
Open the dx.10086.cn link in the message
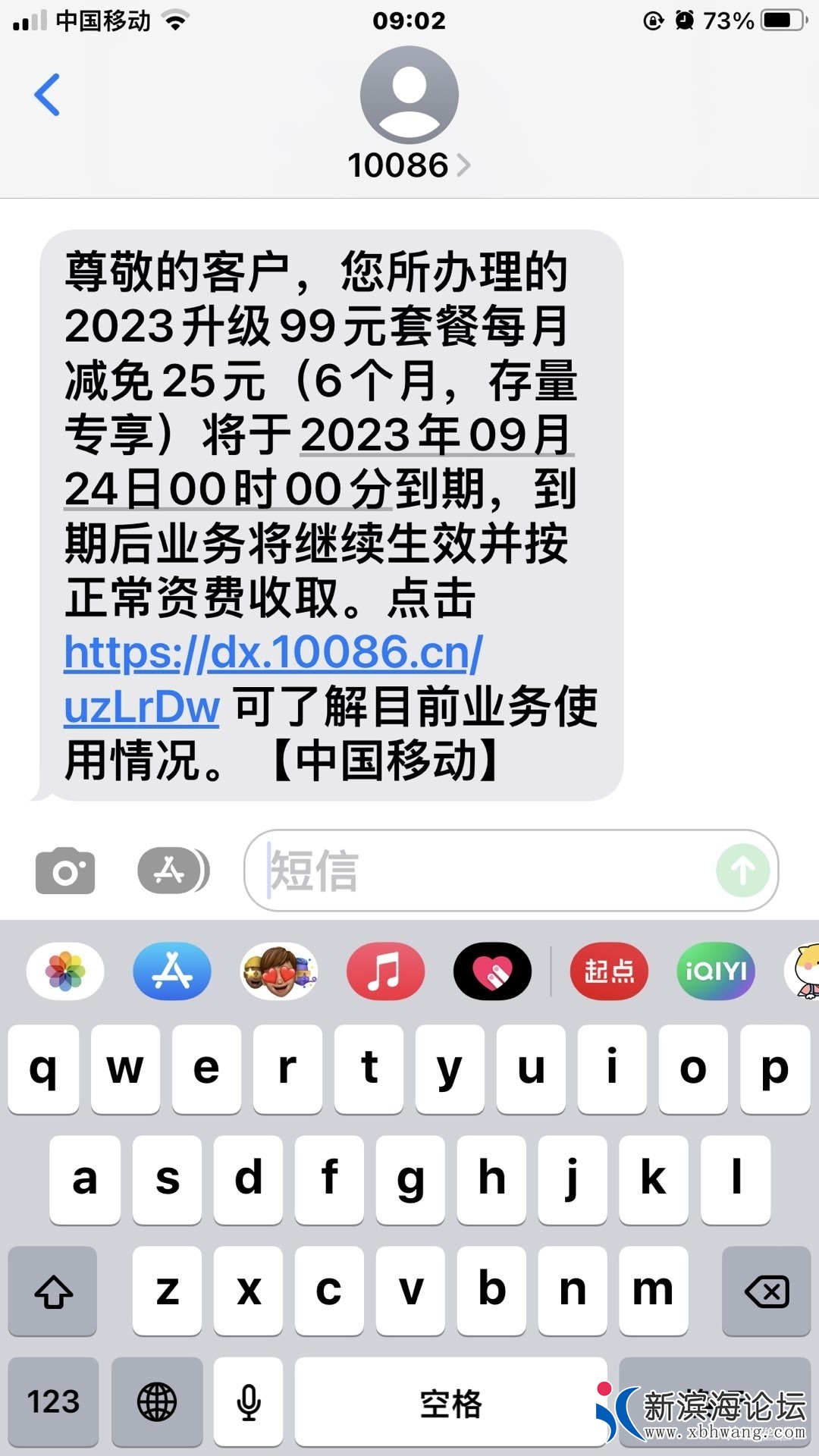273,653
